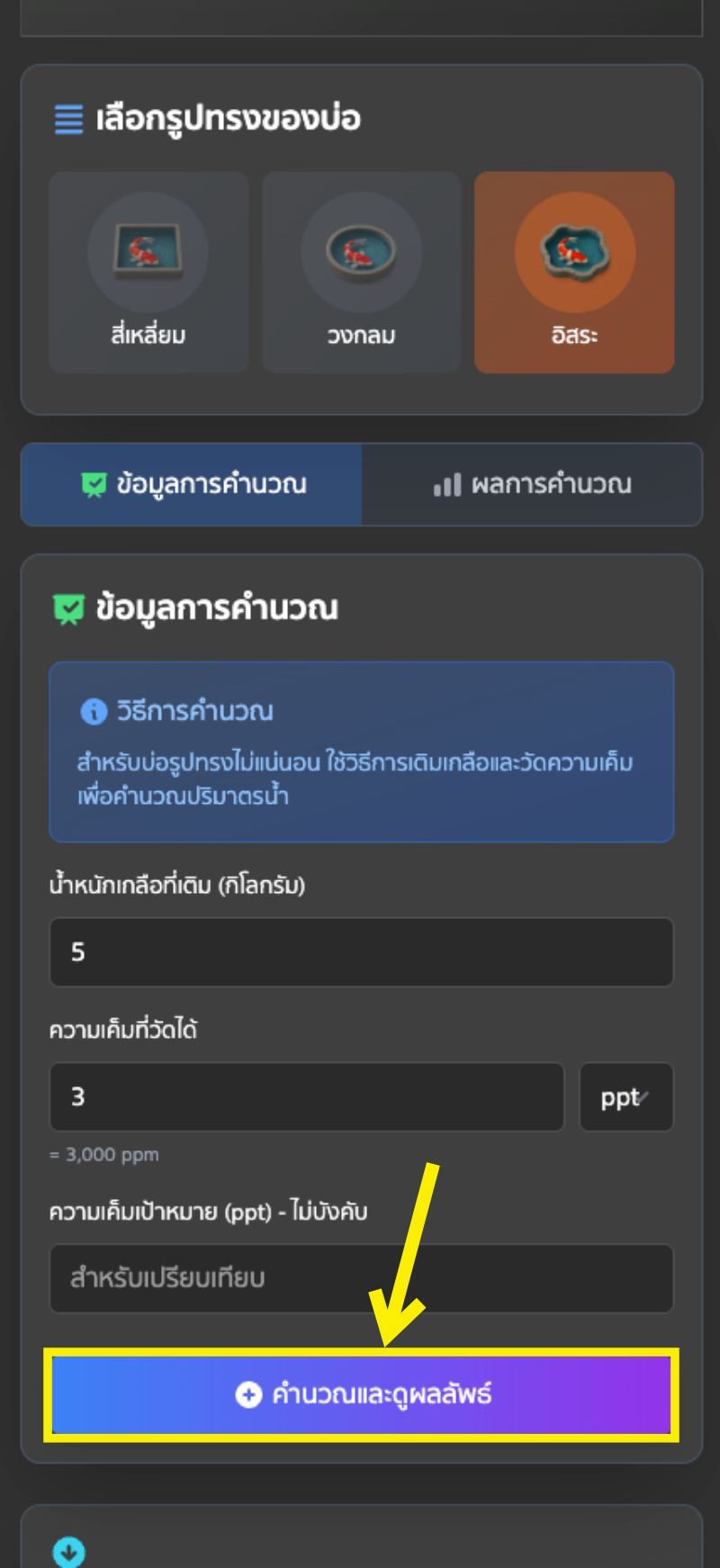The image size is (720, 1568).
Task: Tap คำนวณและดูผลลัพธ์ button
Action: (x=361, y=1394)
